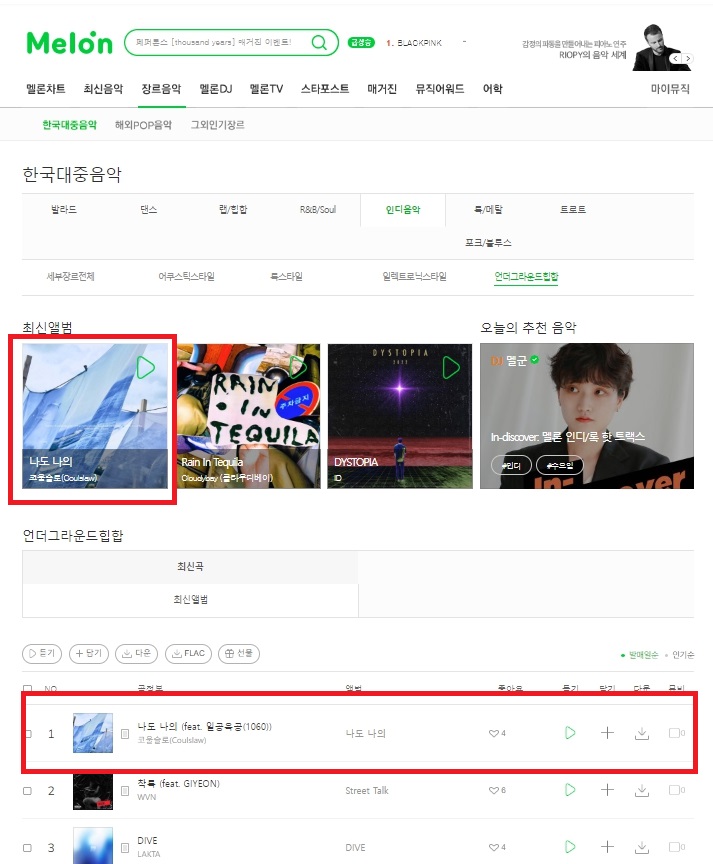Choose the 랩/힙합 genre

tap(233, 210)
